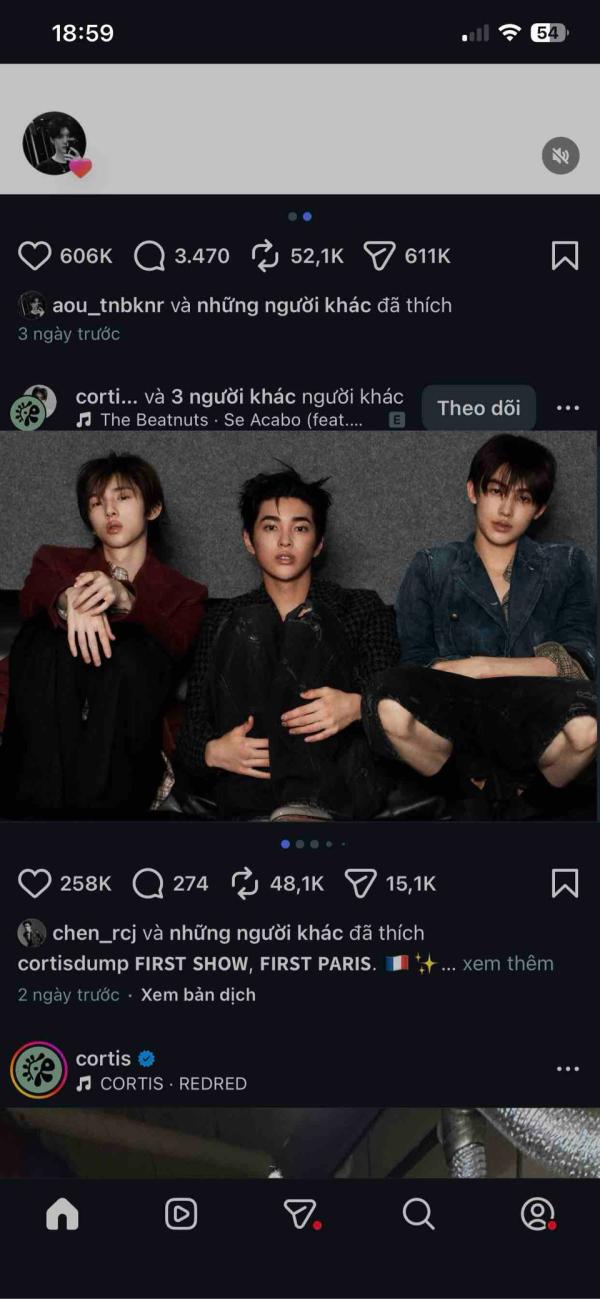Save the cortisdump post with bookmark icon

pos(565,883)
